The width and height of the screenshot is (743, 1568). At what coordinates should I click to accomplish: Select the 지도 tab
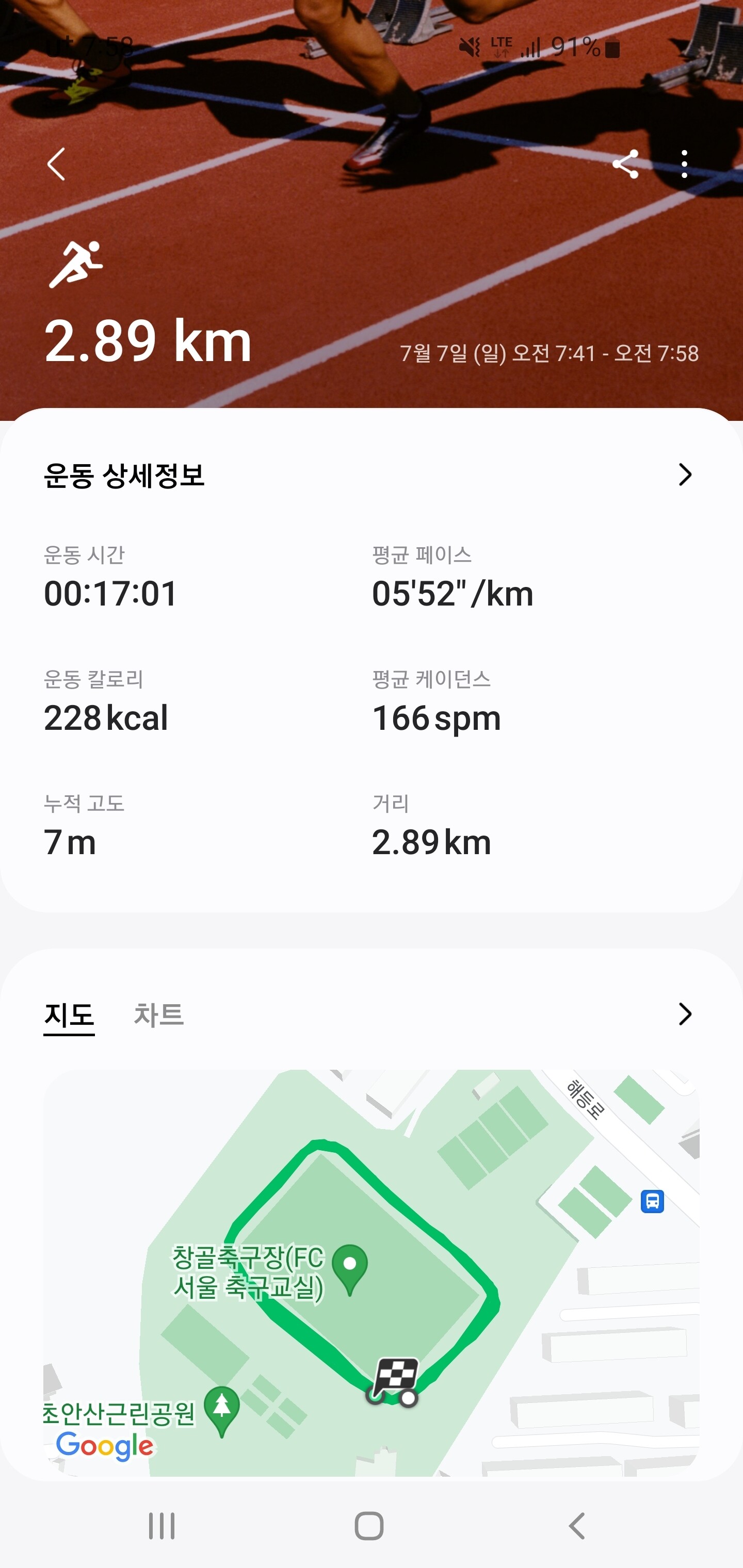[69, 1015]
